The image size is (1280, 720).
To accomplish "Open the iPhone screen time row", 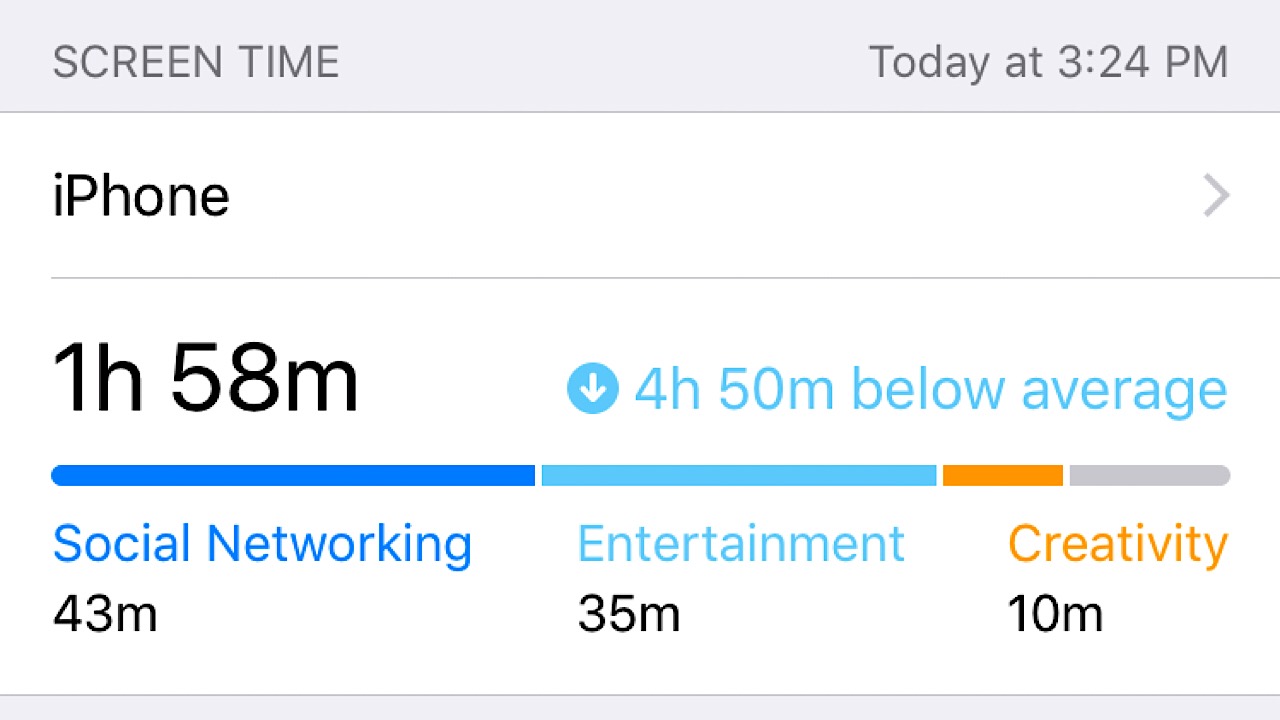I will point(640,196).
